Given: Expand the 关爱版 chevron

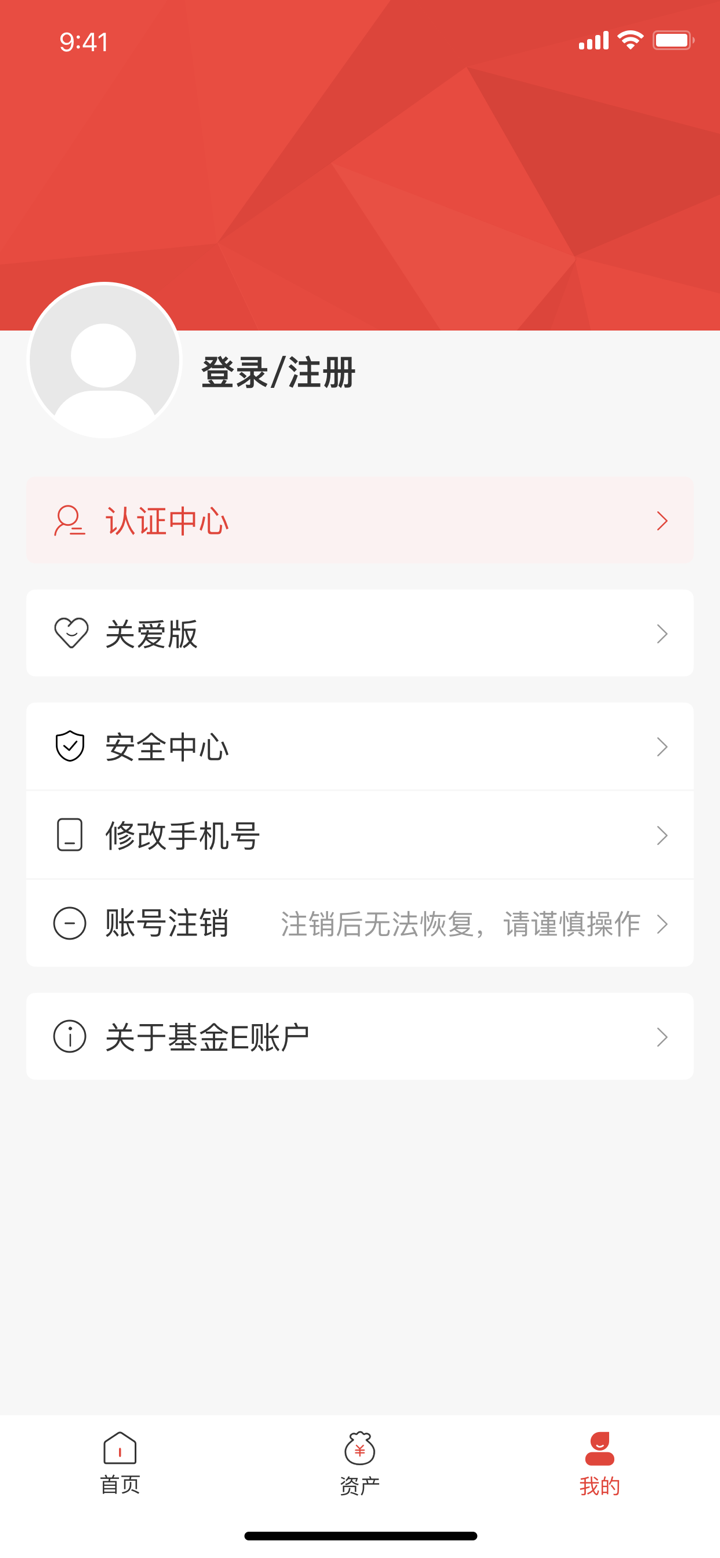Looking at the screenshot, I should (662, 633).
